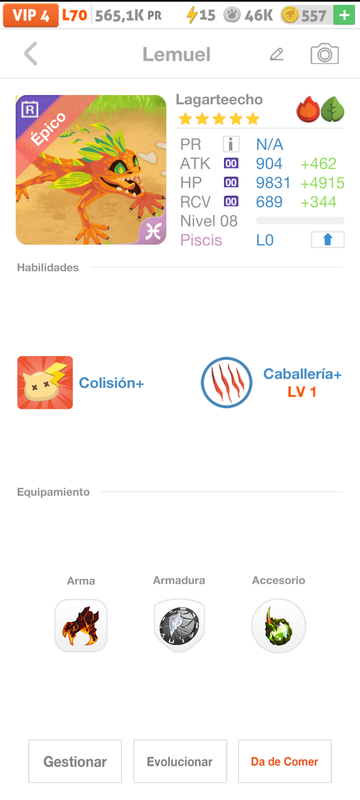The image size is (360, 800).
Task: Open the Accesorio equipment slot
Action: pyautogui.click(x=278, y=626)
